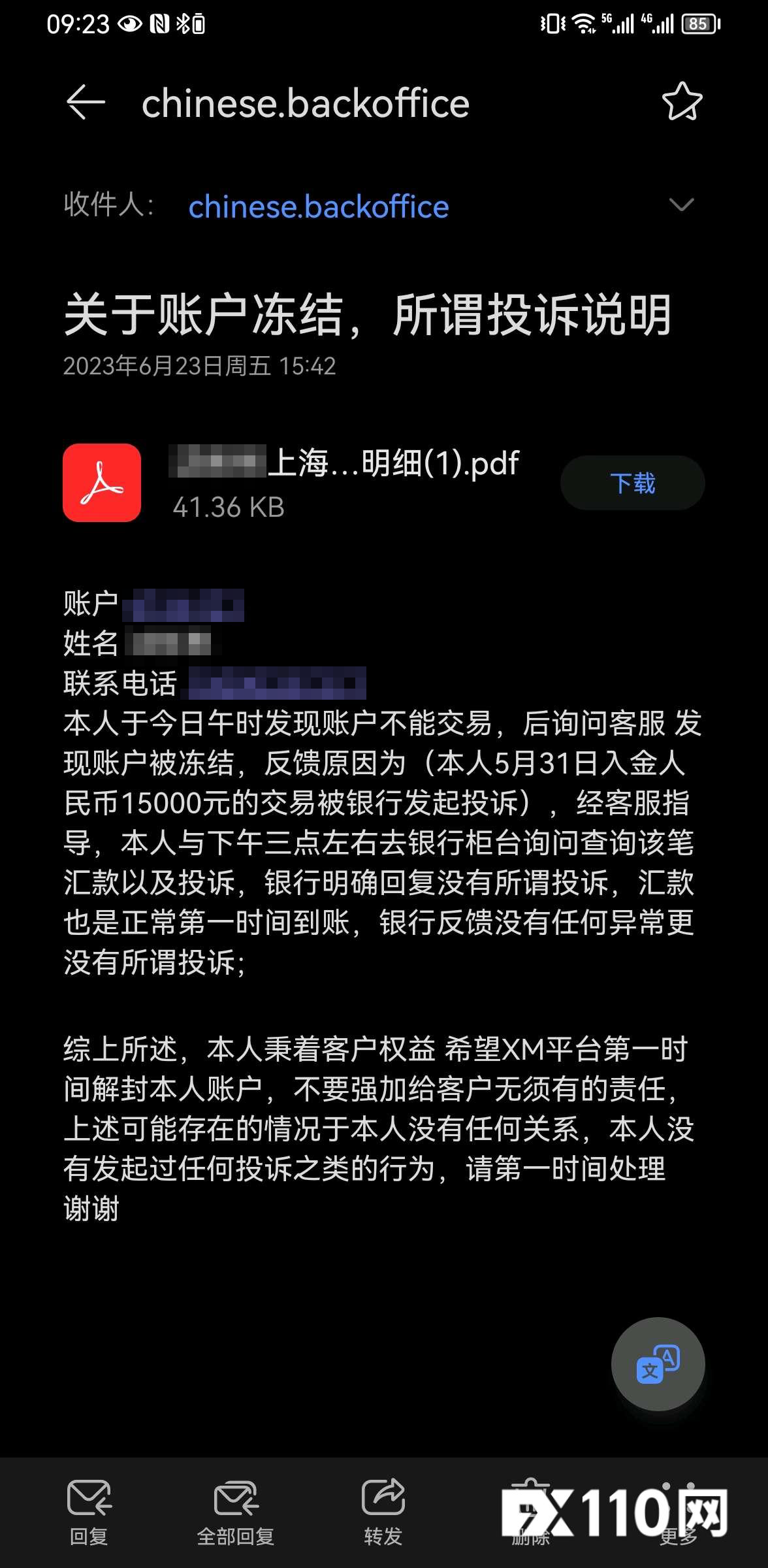The image size is (768, 1568).
Task: Star this email
Action: 682,102
